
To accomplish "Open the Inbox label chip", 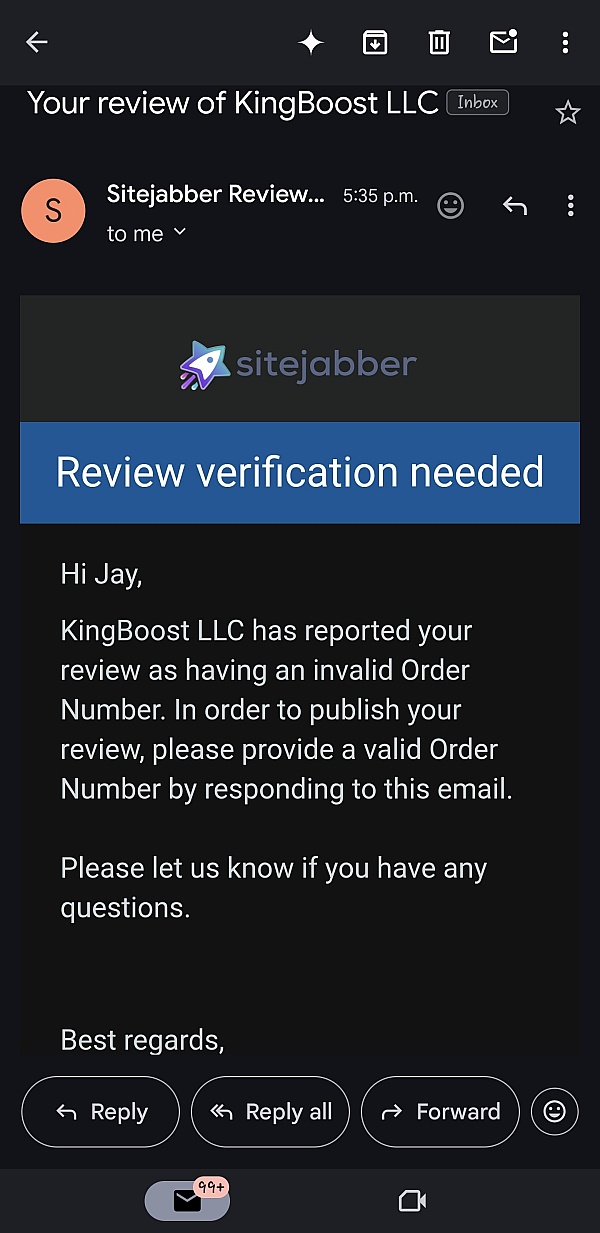I will 477,102.
